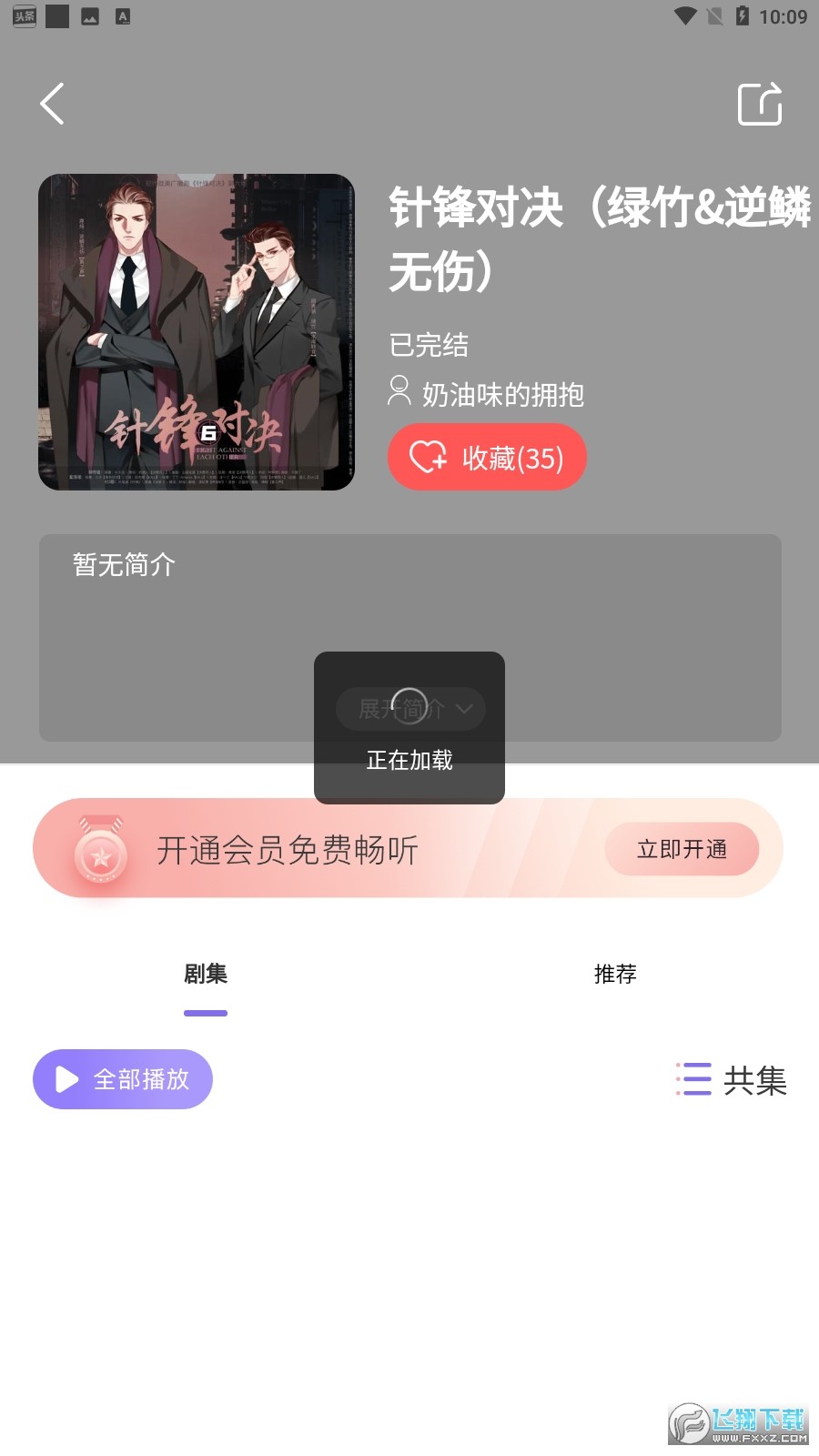Image resolution: width=819 pixels, height=1456 pixels.
Task: Toggle favorite via 收藏(35) button
Action: [487, 458]
